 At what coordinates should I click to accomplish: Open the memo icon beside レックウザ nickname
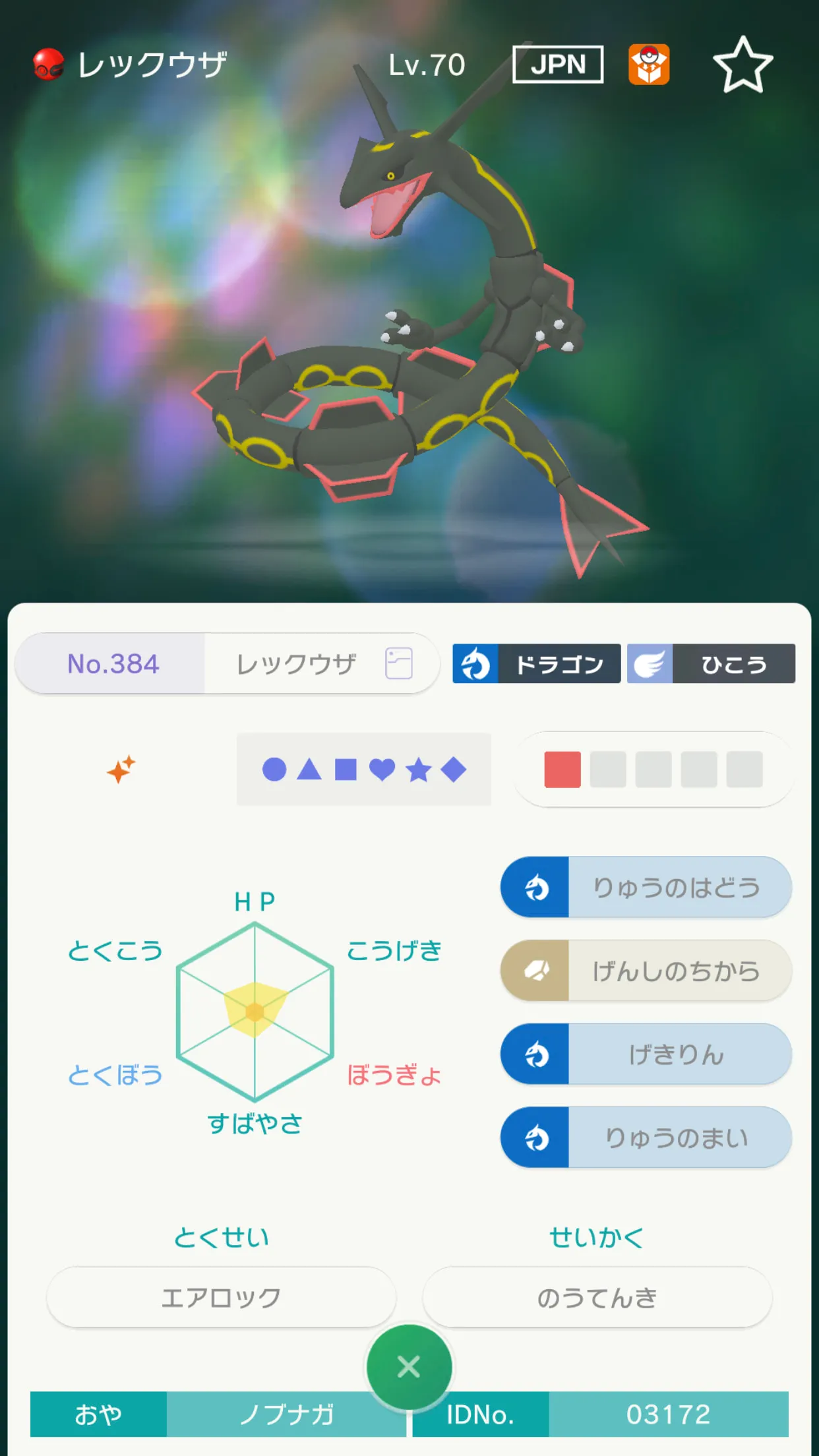point(399,663)
